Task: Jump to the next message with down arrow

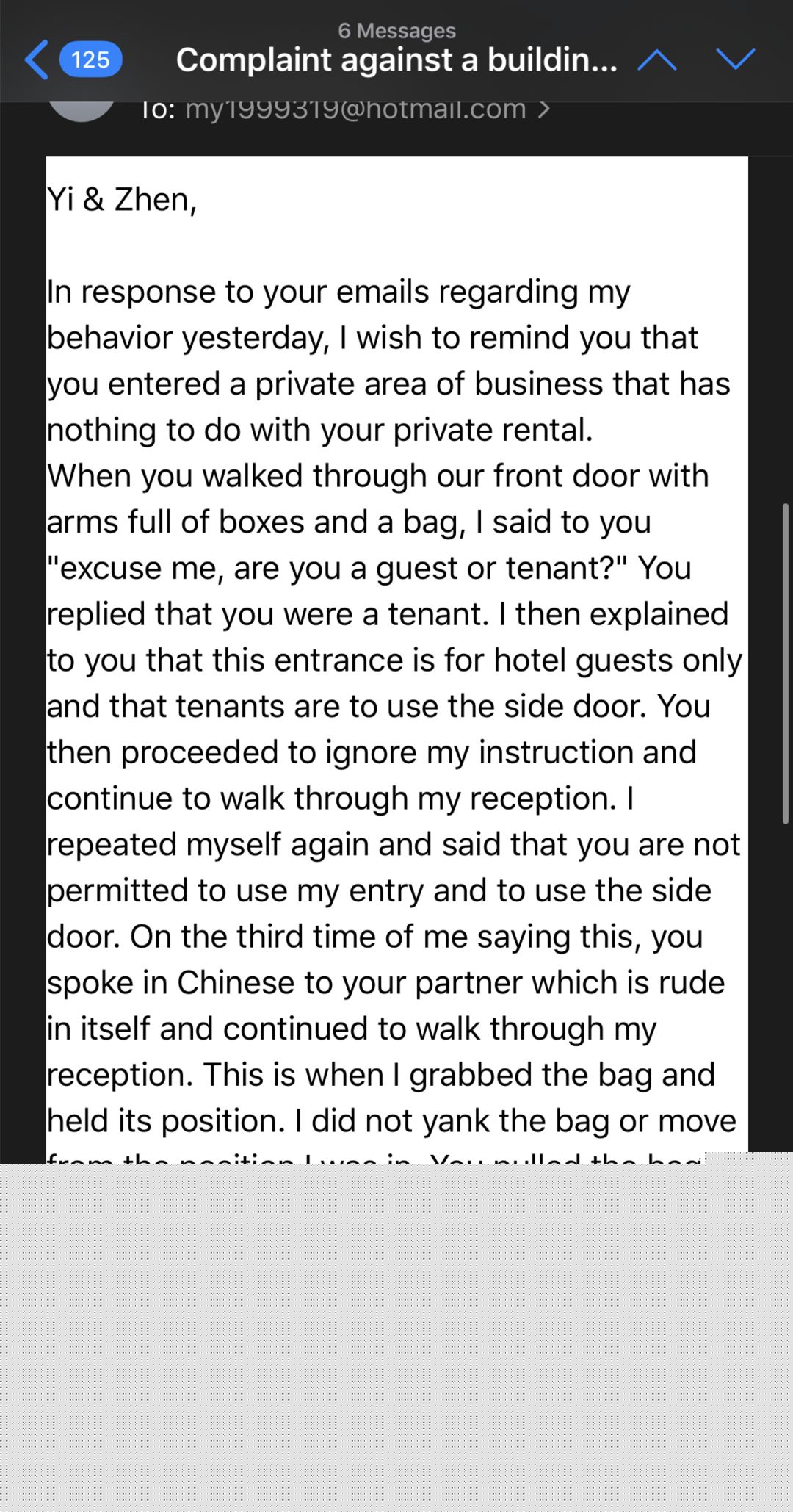Action: click(736, 60)
